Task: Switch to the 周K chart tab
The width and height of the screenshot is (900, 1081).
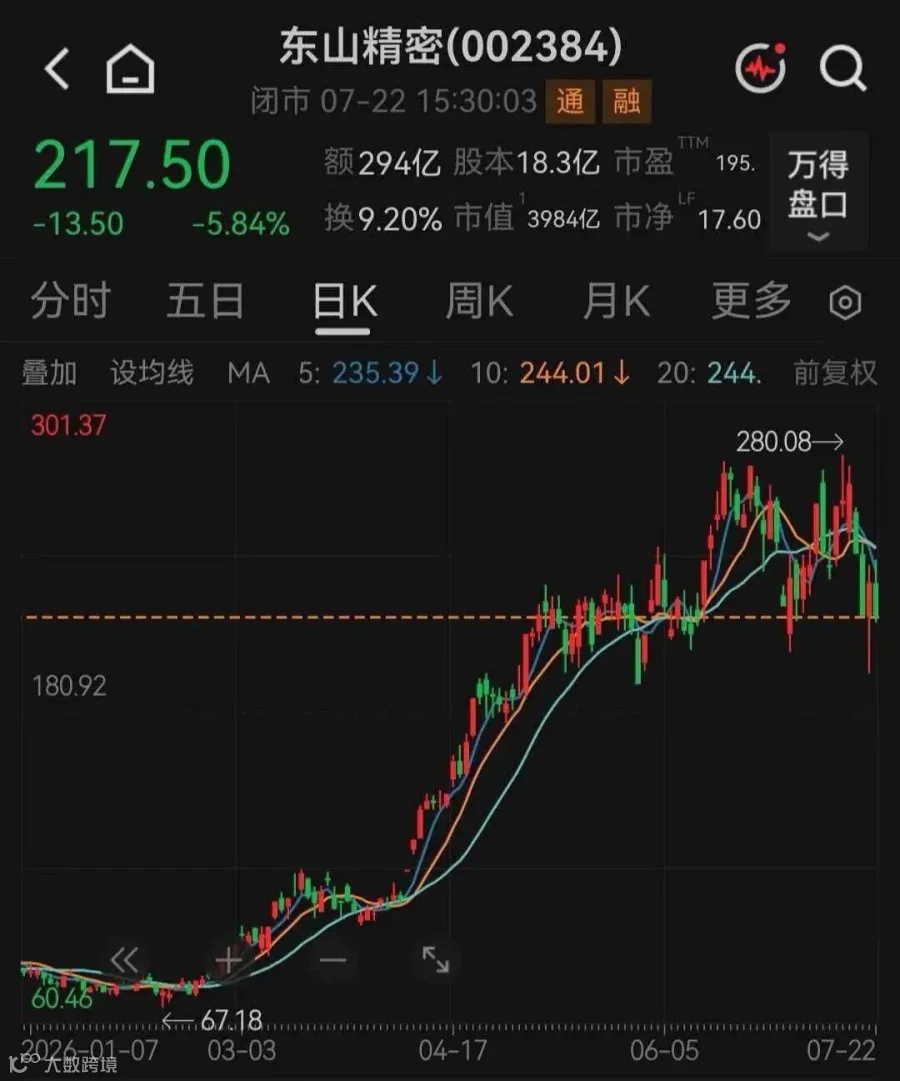Action: (x=479, y=301)
